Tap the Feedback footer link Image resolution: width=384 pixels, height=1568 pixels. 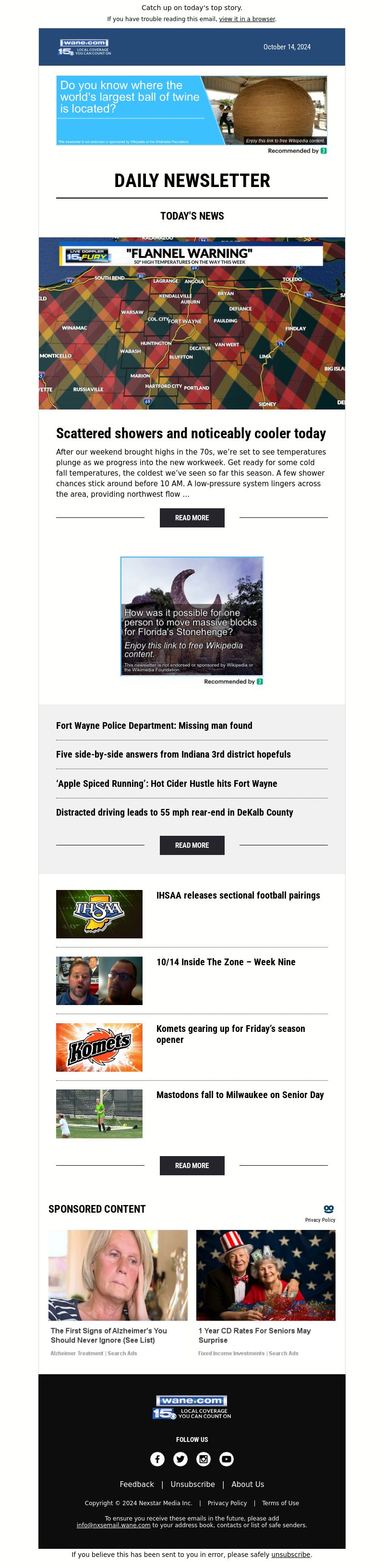[136, 1484]
